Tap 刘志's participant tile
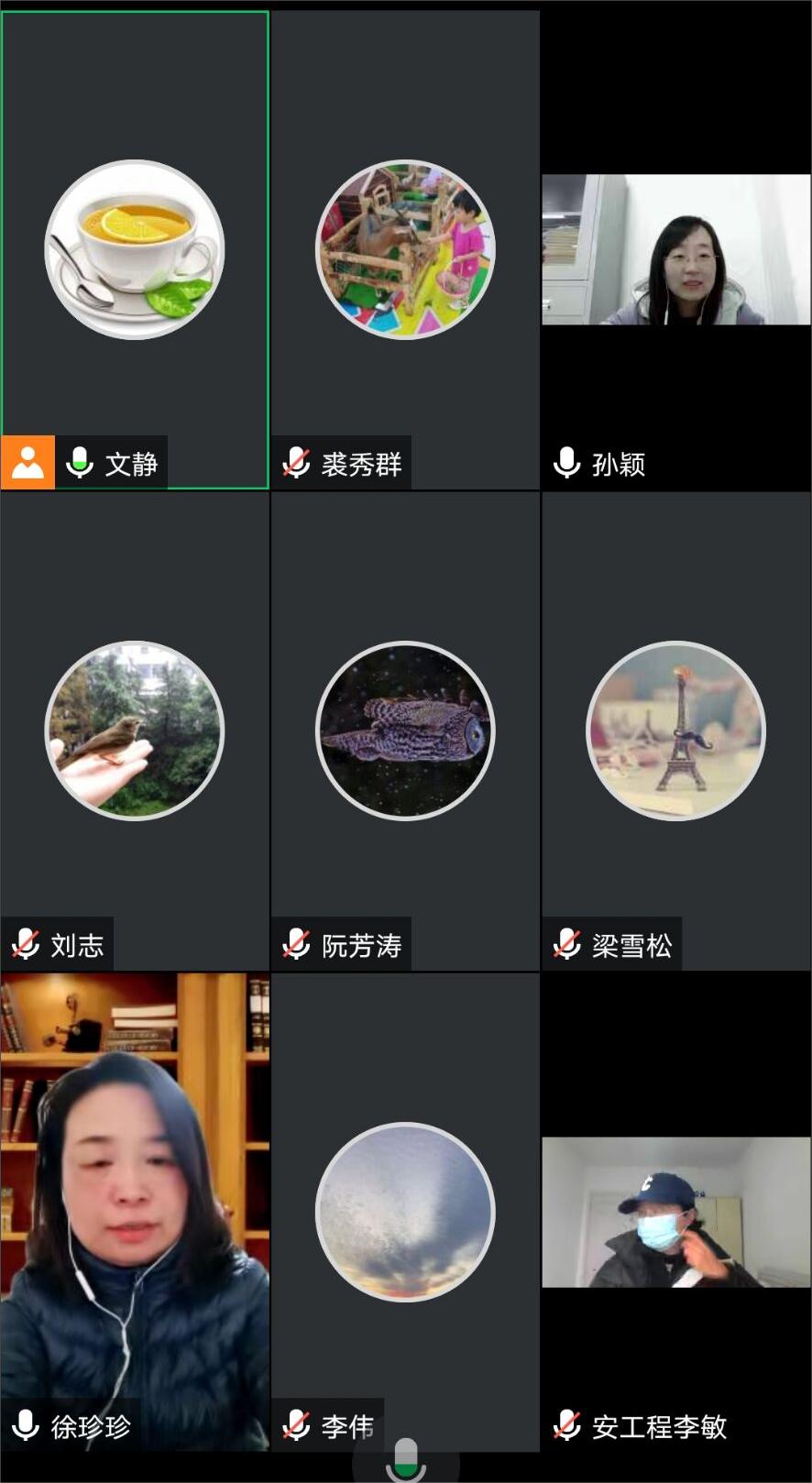812x1483 pixels. coord(135,731)
